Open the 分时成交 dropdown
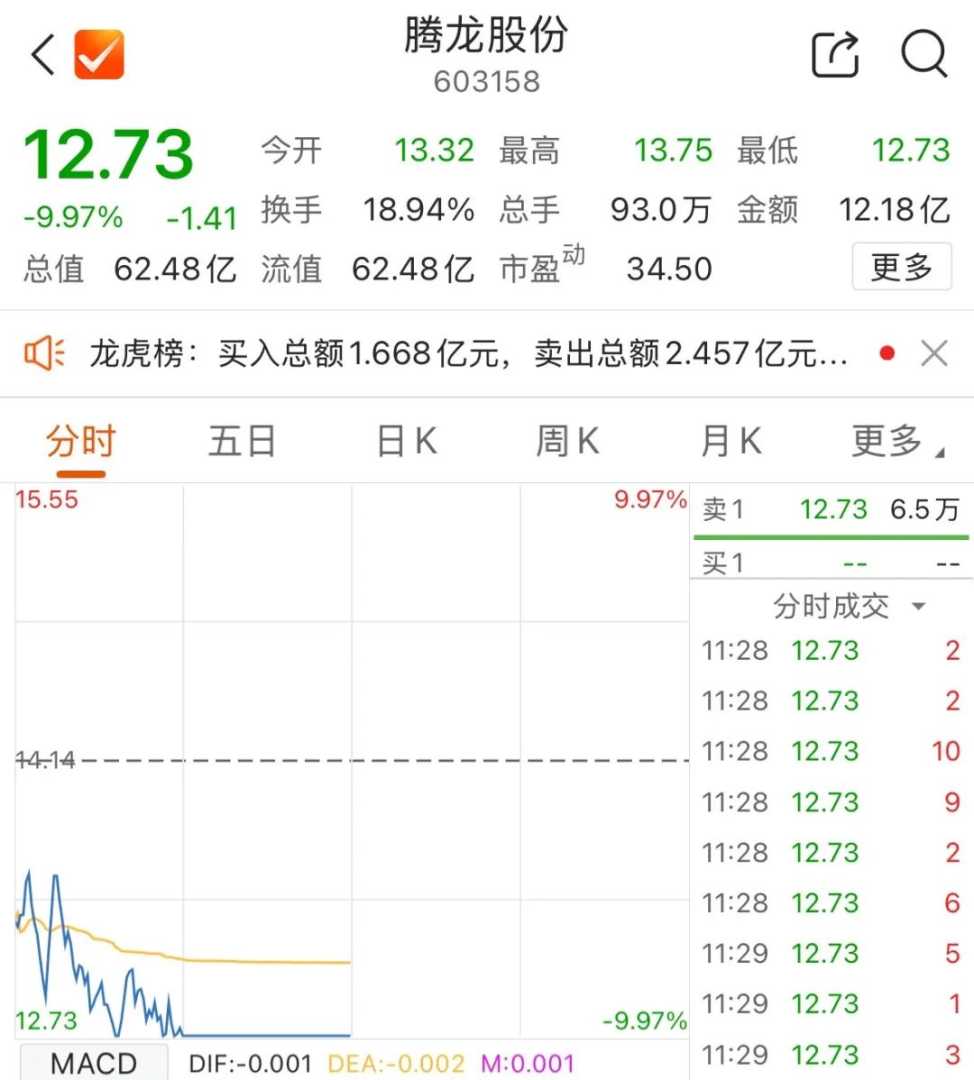 click(x=849, y=606)
